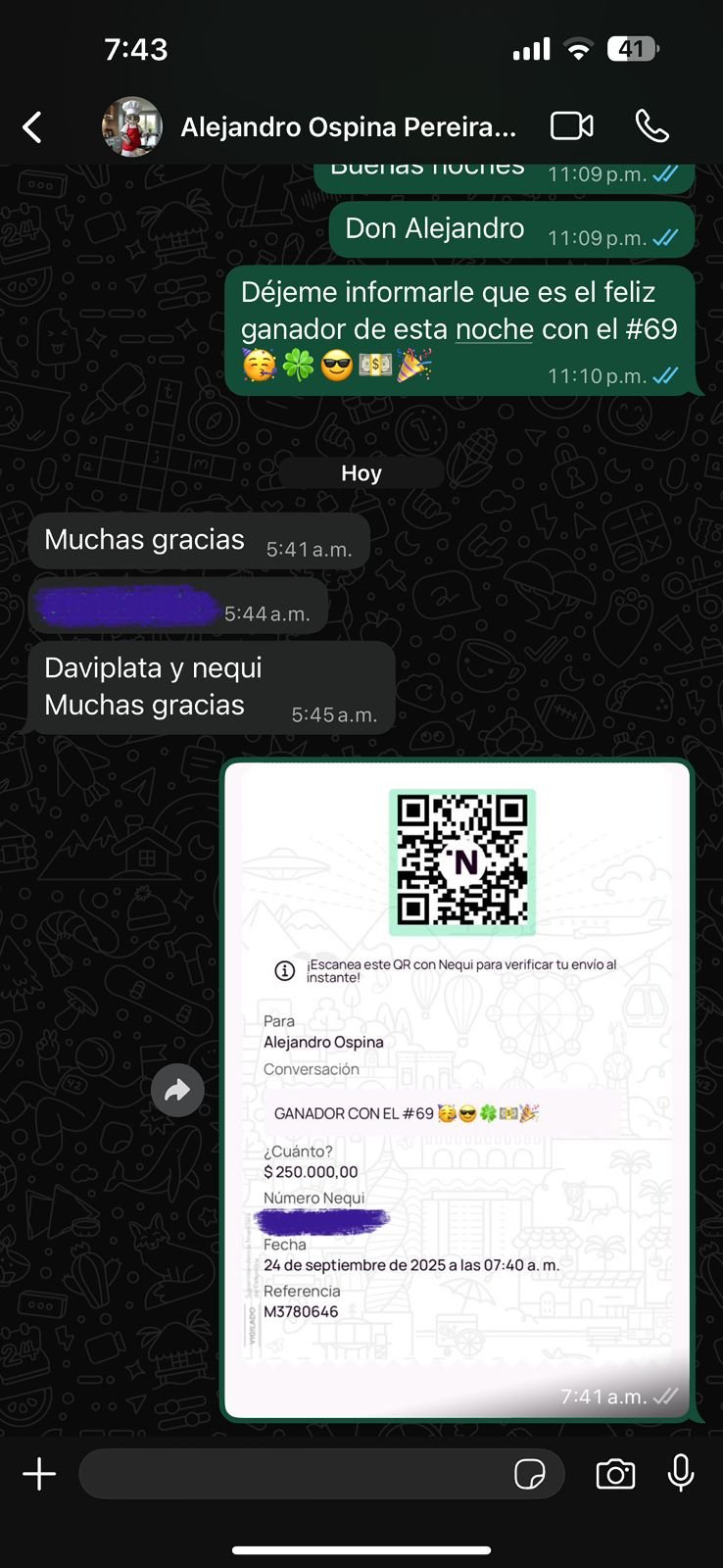Screen dimensions: 723x1568
Task: Open the sticker picker
Action: click(x=530, y=1474)
